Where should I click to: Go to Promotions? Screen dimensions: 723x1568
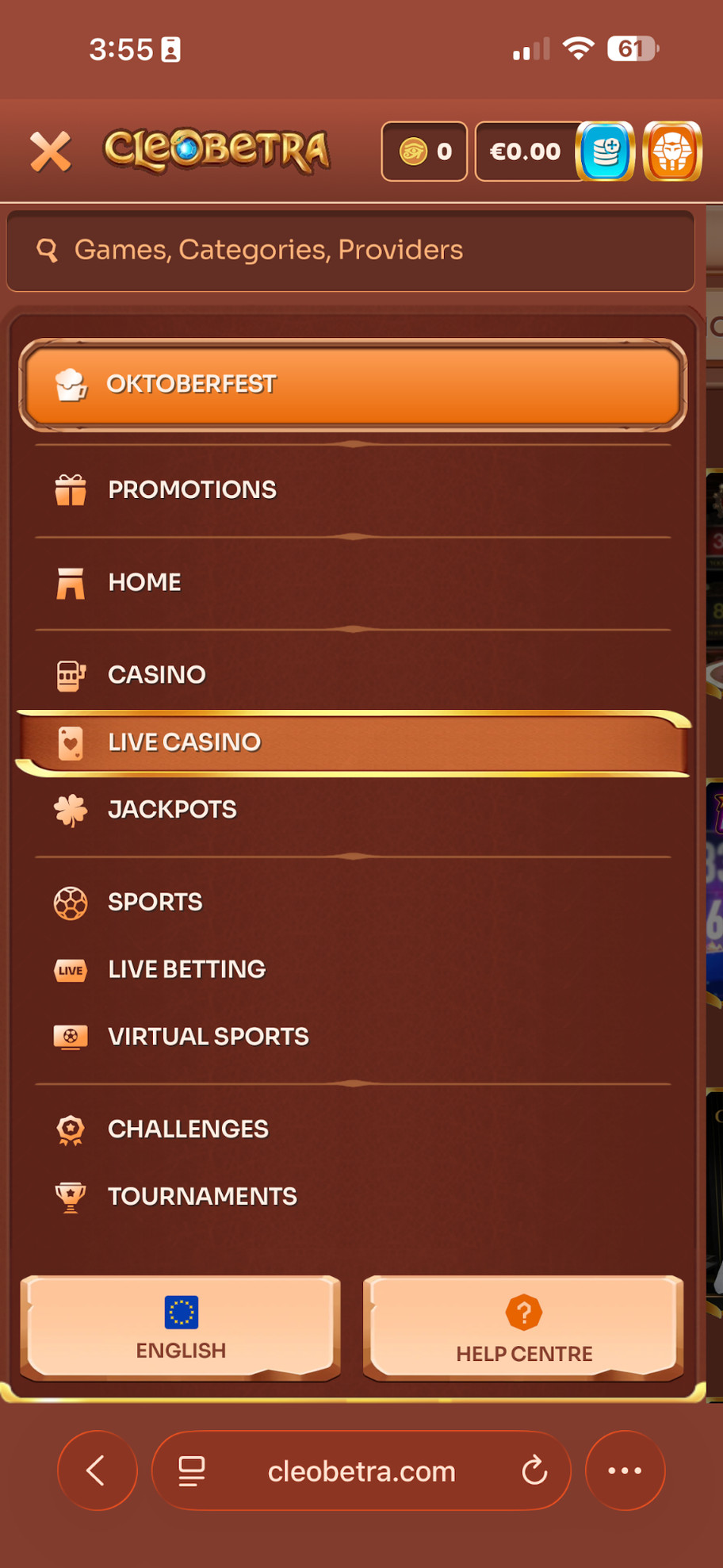pyautogui.click(x=193, y=490)
